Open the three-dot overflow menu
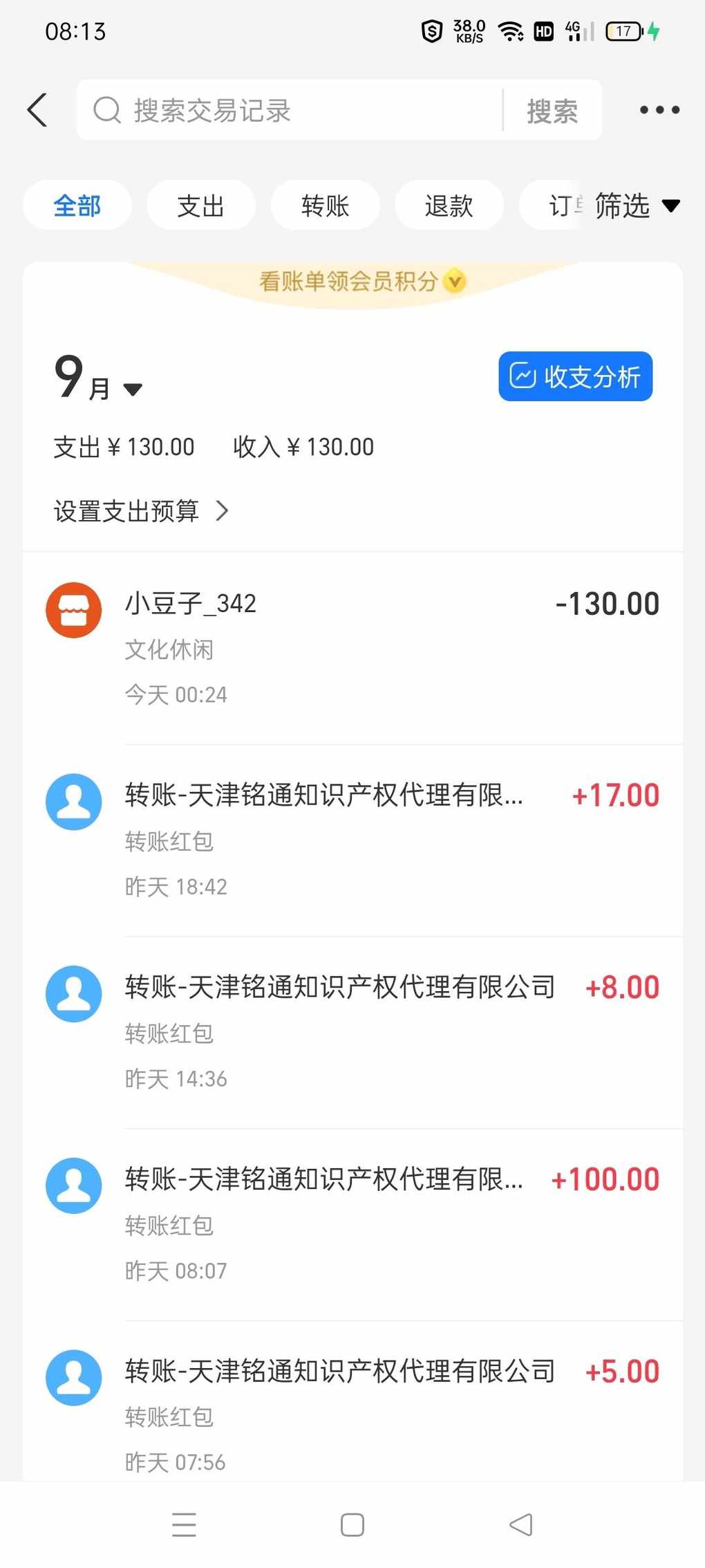This screenshot has width=705, height=1568. pyautogui.click(x=659, y=110)
